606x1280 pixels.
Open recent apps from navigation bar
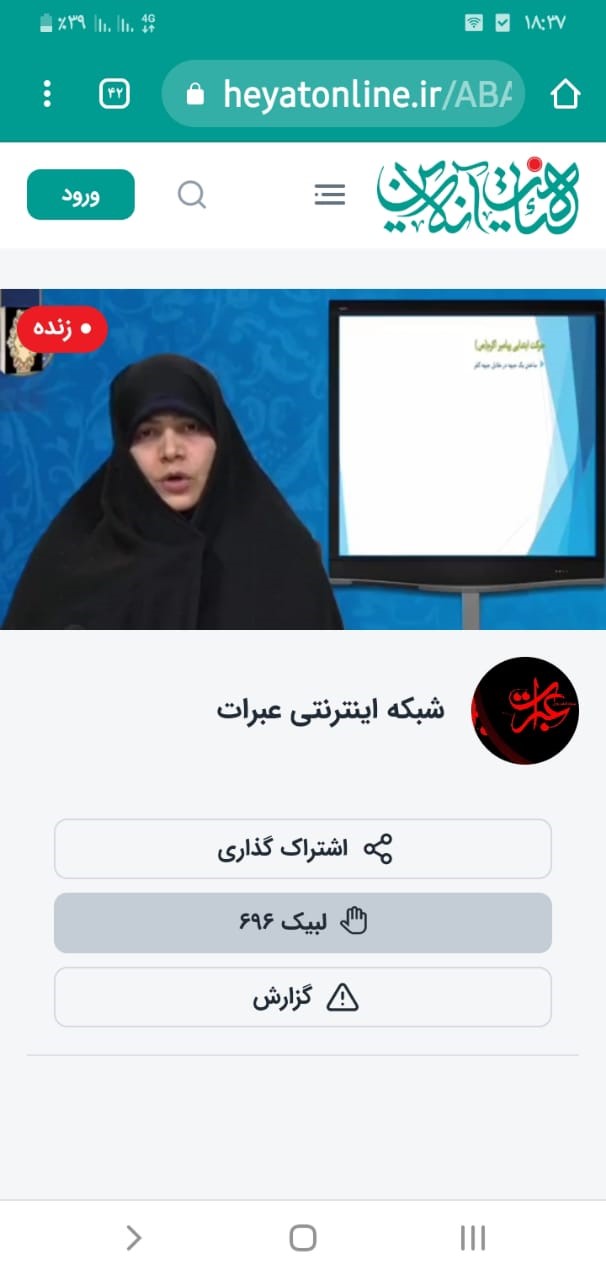click(x=472, y=1238)
